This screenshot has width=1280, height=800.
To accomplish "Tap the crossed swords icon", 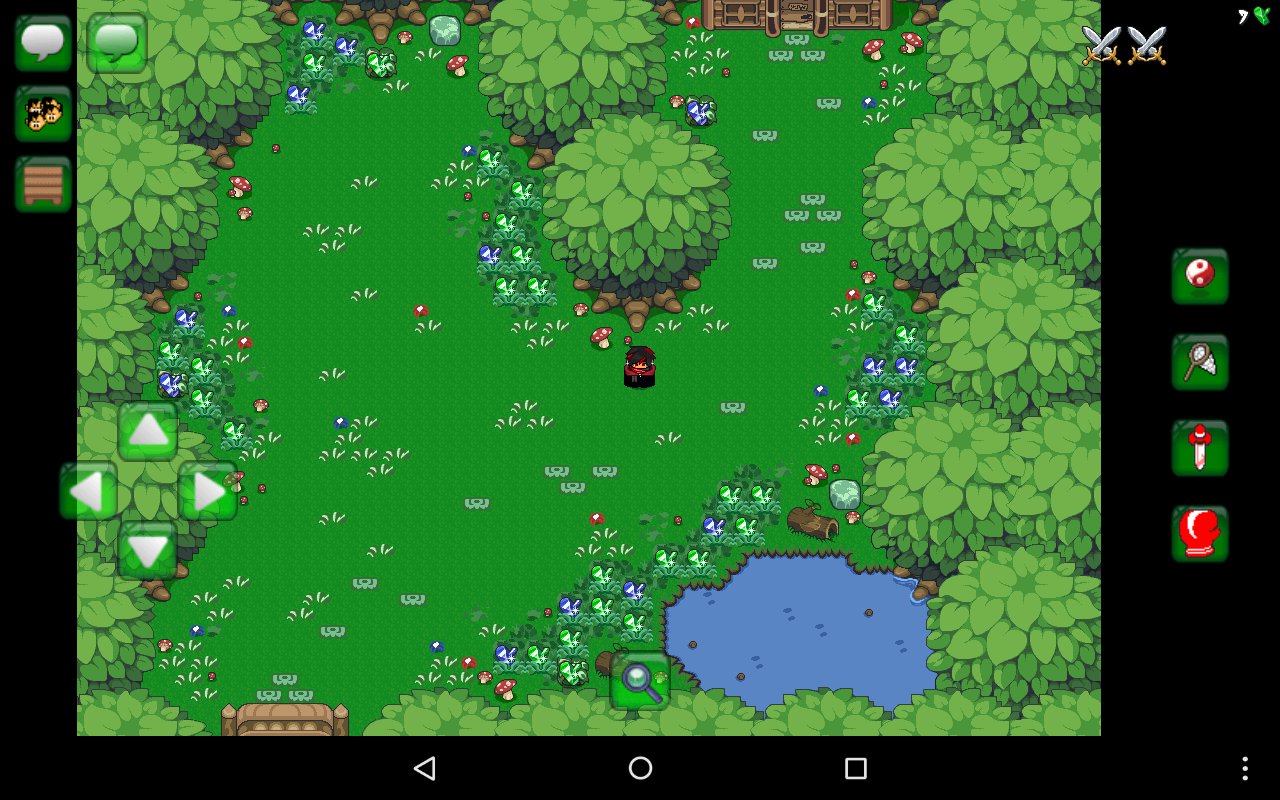I will click(1124, 45).
